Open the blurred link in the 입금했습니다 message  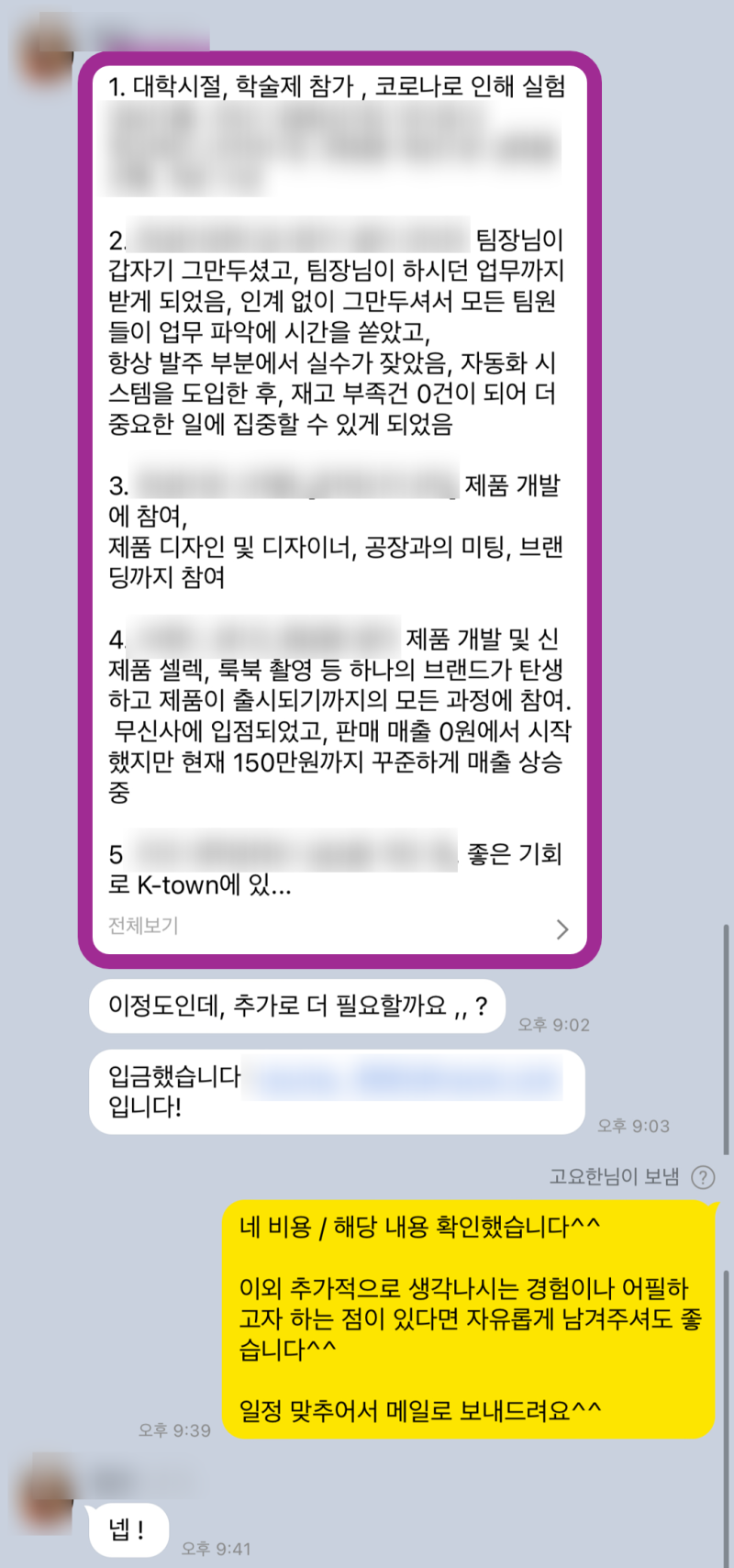click(404, 1079)
